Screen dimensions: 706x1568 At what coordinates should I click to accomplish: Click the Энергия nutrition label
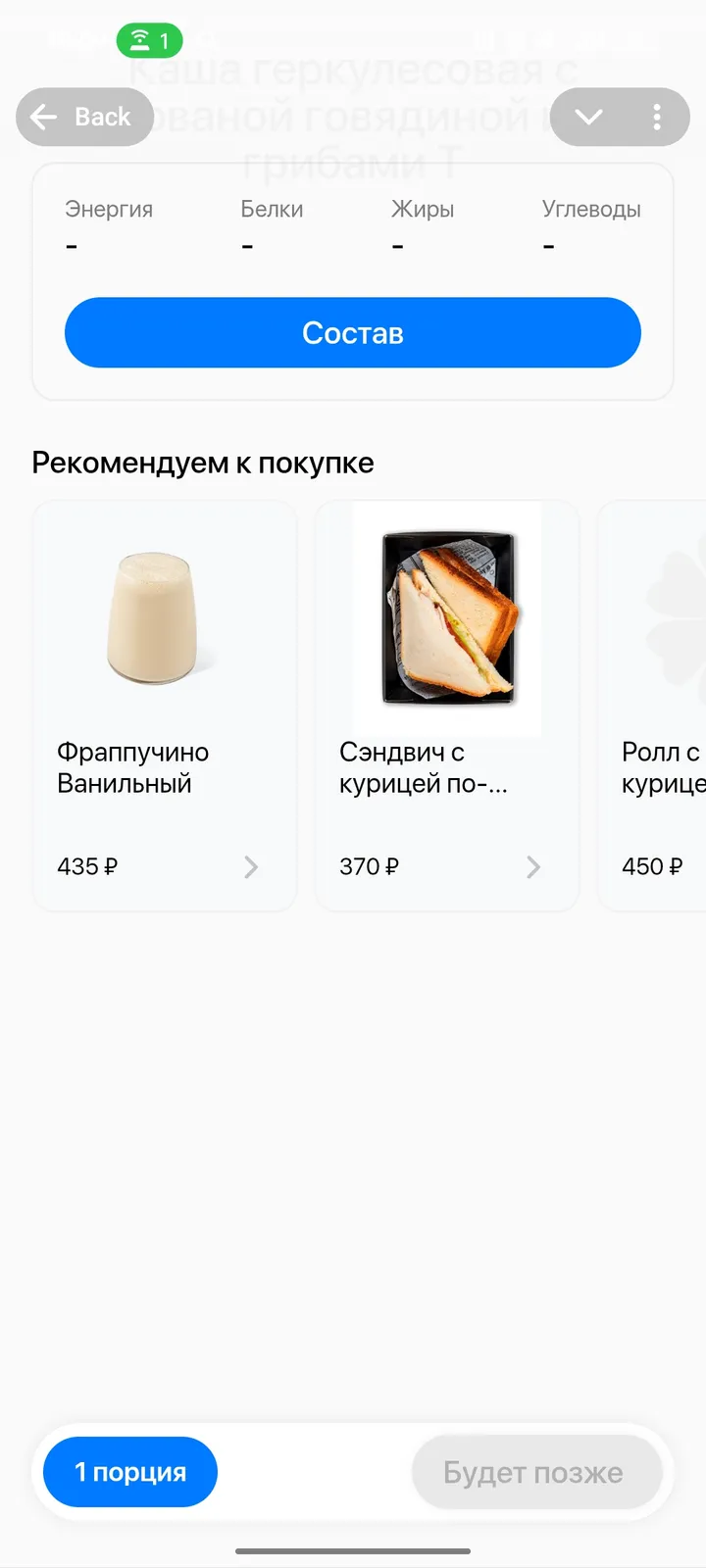click(x=109, y=208)
